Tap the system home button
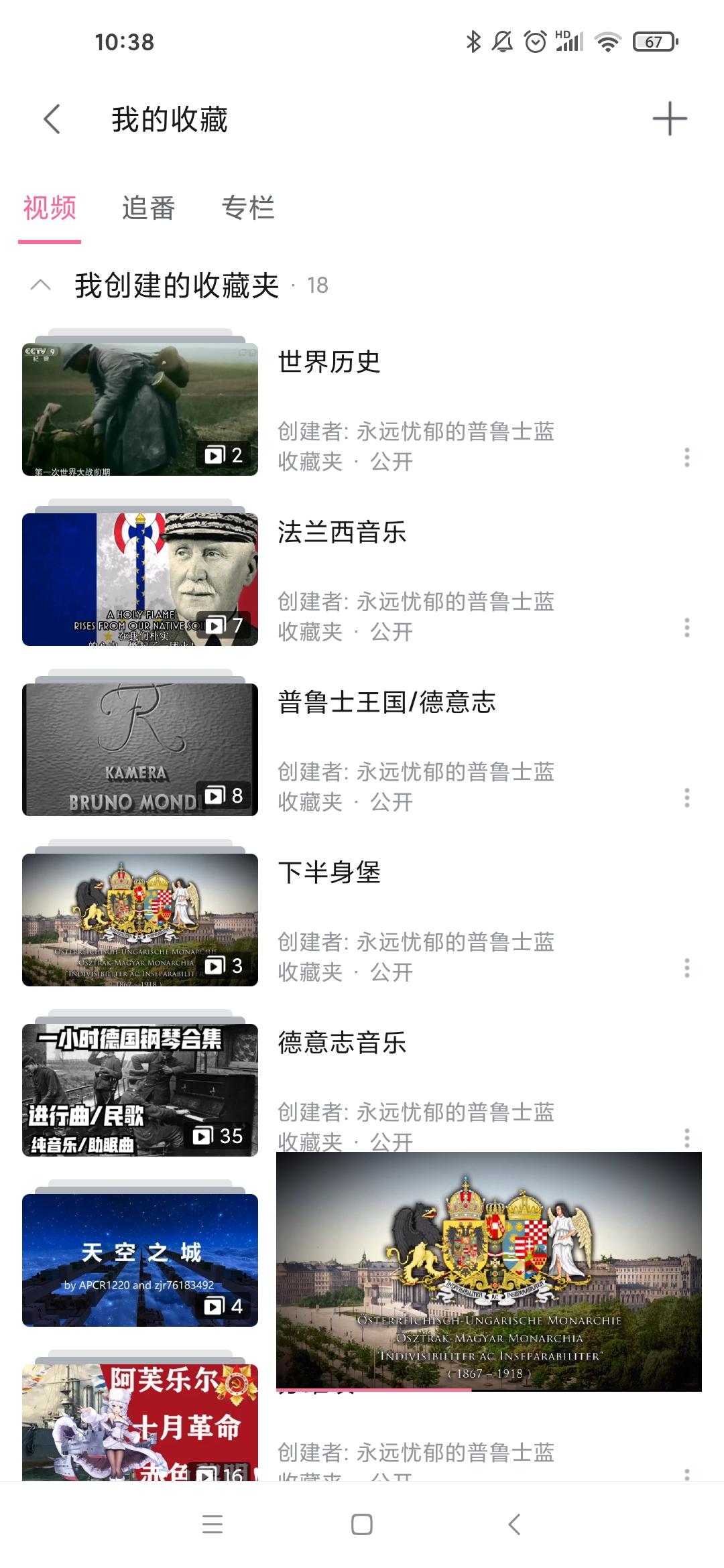 [x=362, y=1524]
